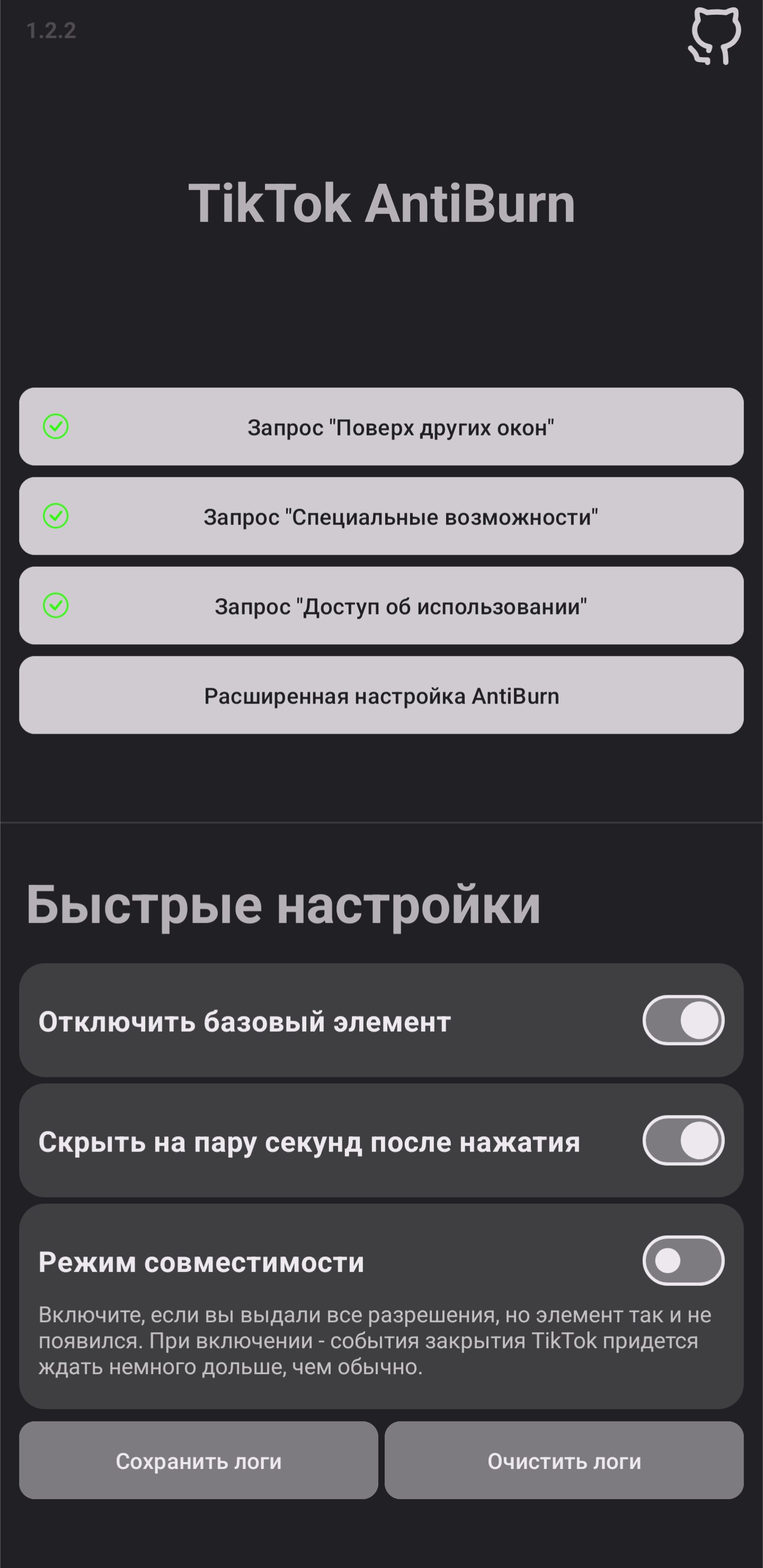763x1568 pixels.
Task: Open Запрос "Специальные возможности" permission
Action: point(381,516)
